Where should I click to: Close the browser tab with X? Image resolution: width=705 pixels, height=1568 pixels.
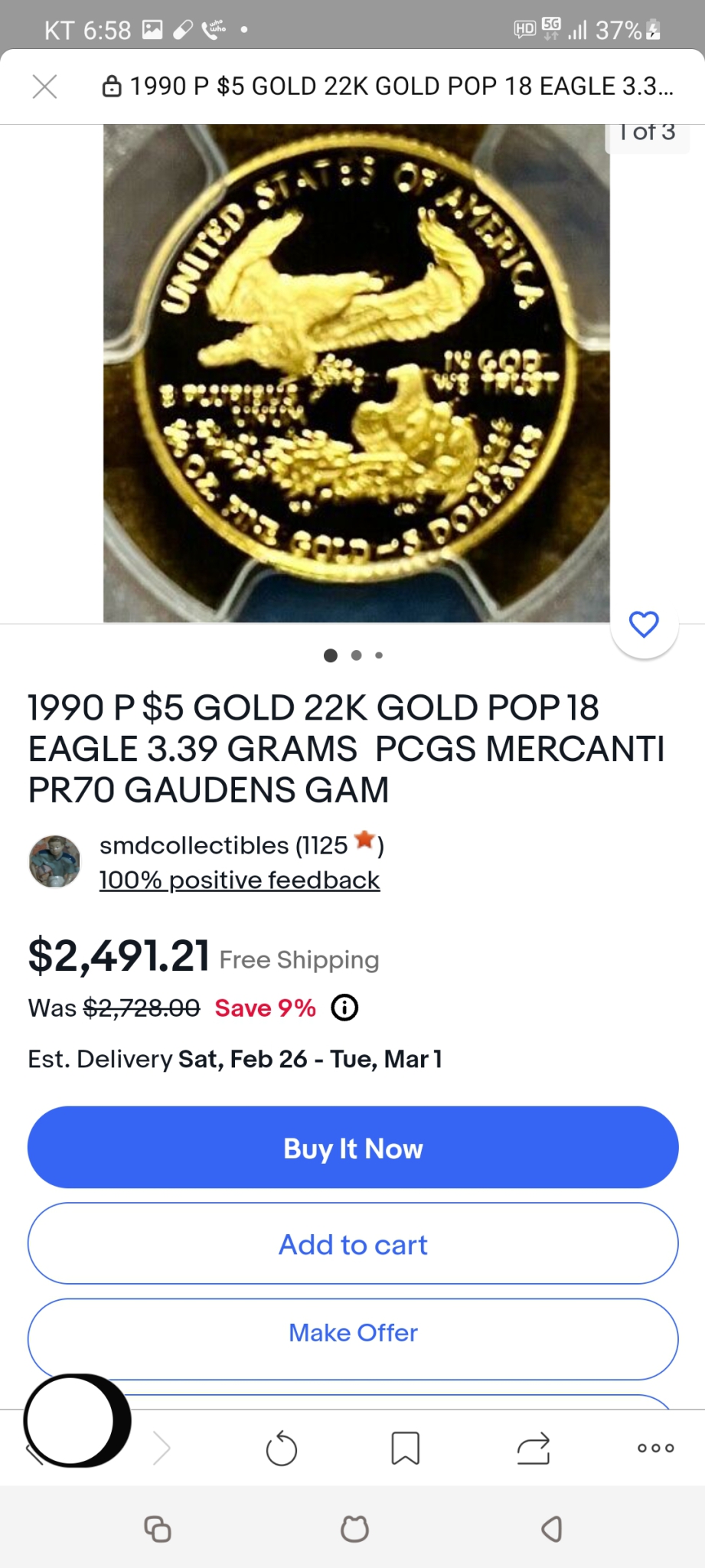tap(44, 87)
